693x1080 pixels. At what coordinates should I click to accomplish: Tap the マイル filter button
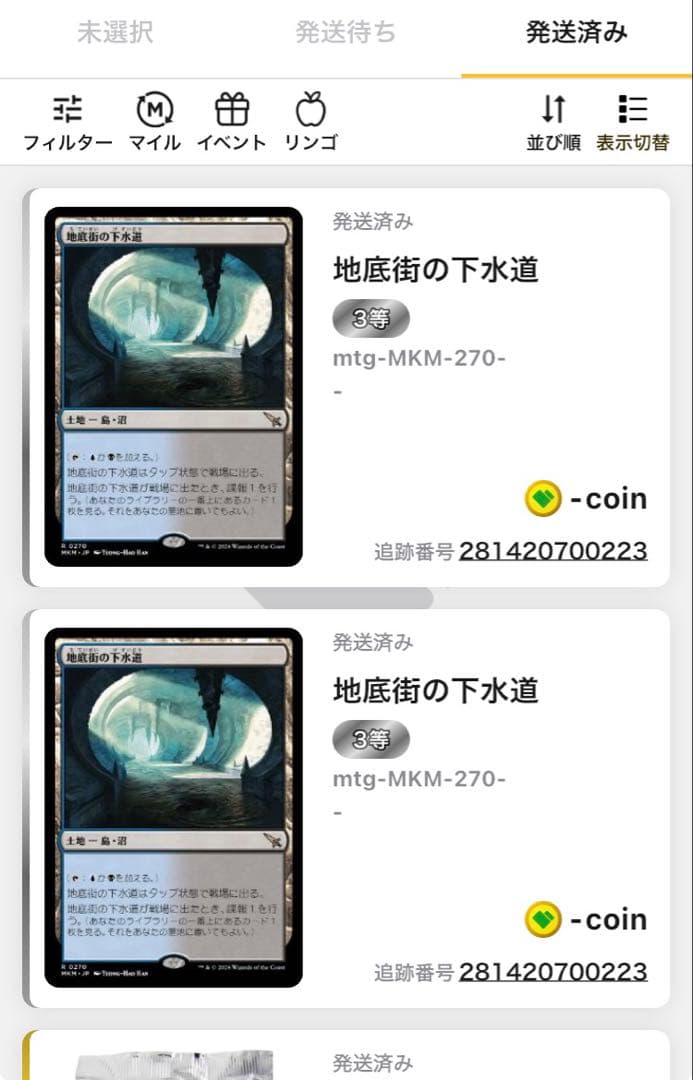point(154,122)
